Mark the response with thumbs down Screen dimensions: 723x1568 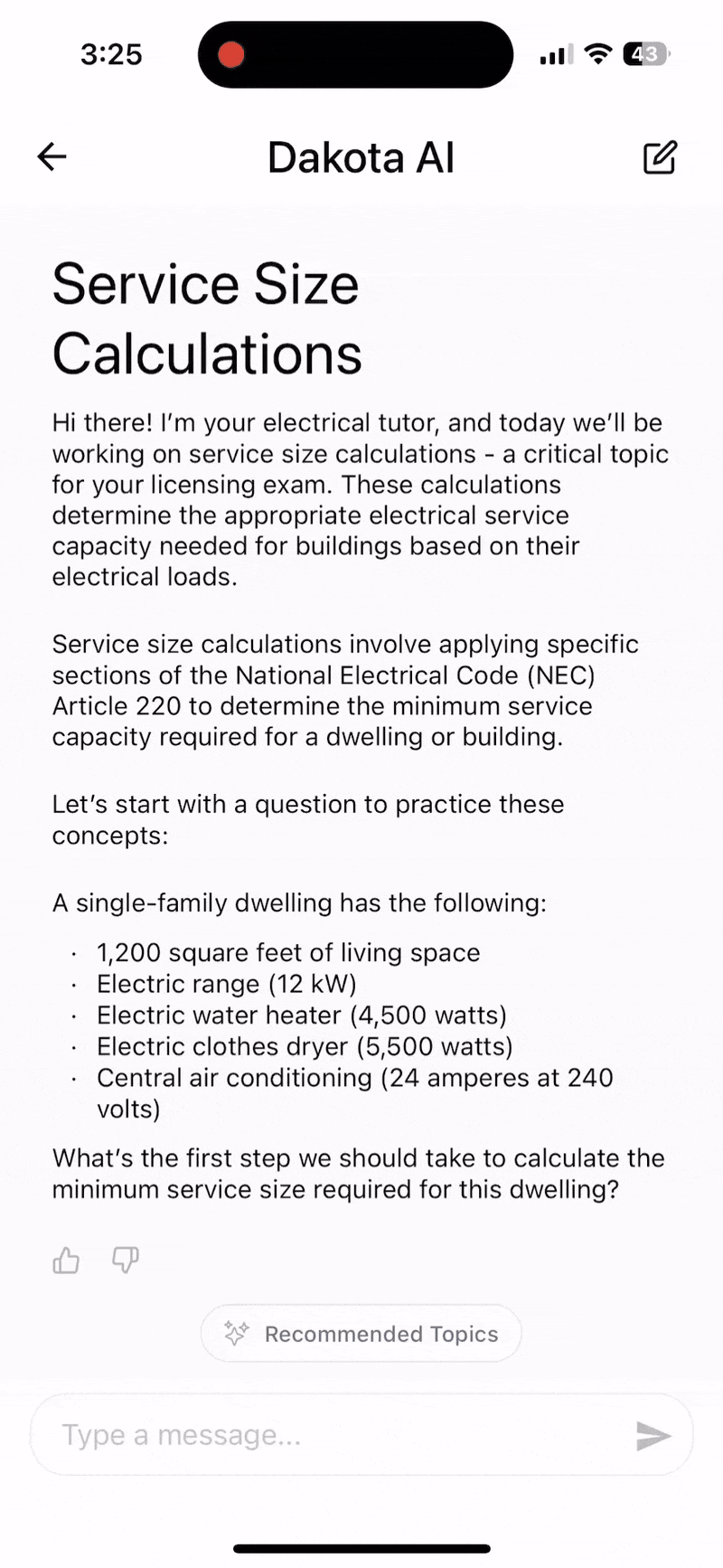click(125, 1260)
